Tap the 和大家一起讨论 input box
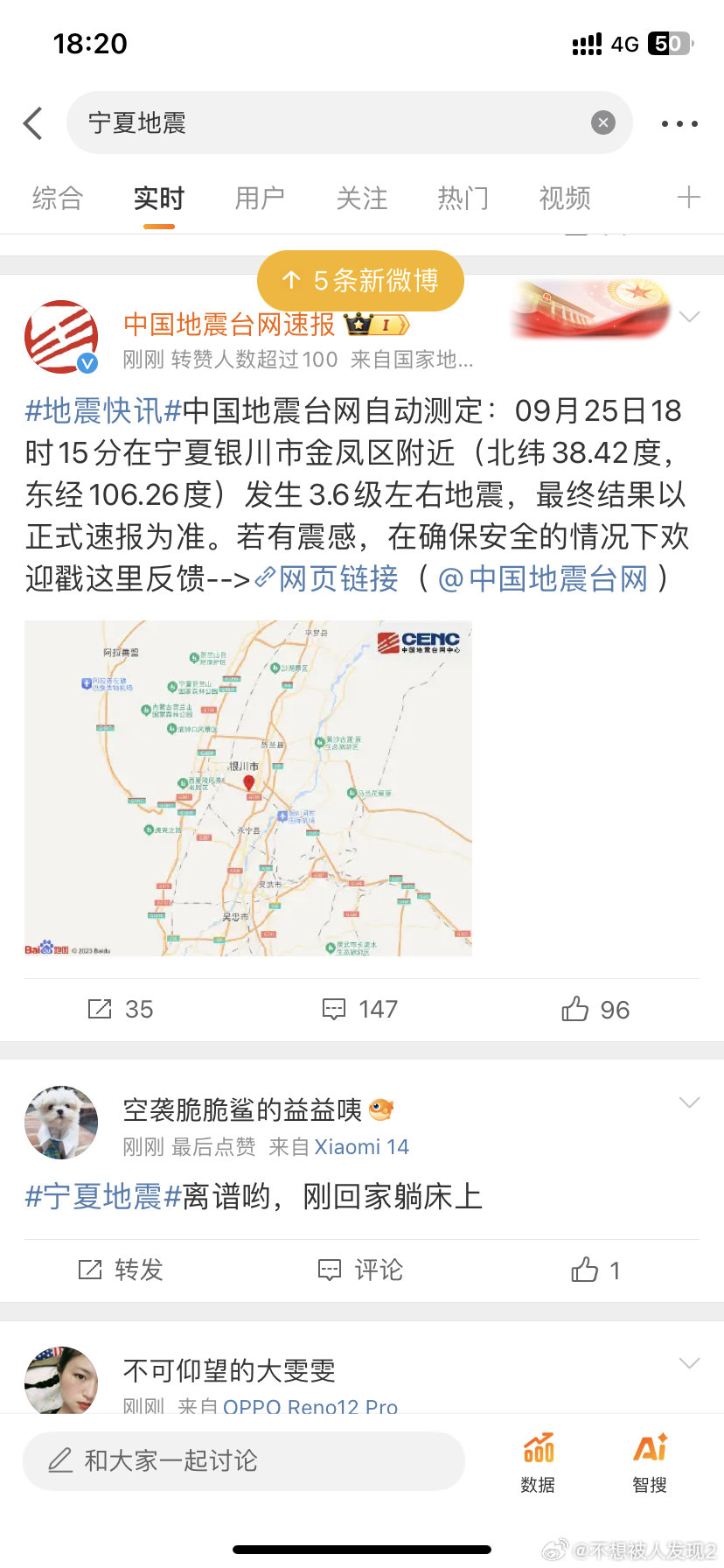The image size is (724, 1568). (x=243, y=1460)
